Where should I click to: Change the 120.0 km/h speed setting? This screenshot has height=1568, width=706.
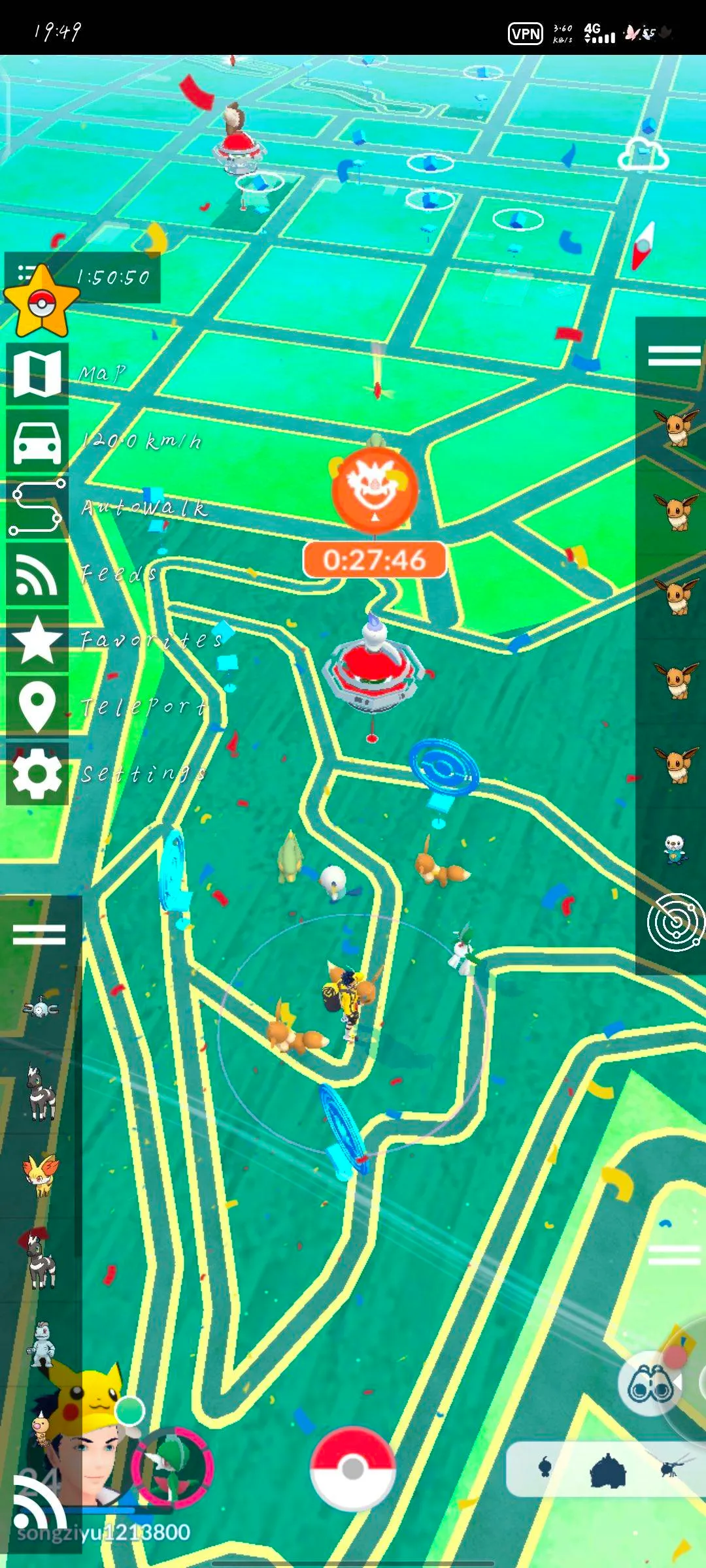tap(37, 442)
